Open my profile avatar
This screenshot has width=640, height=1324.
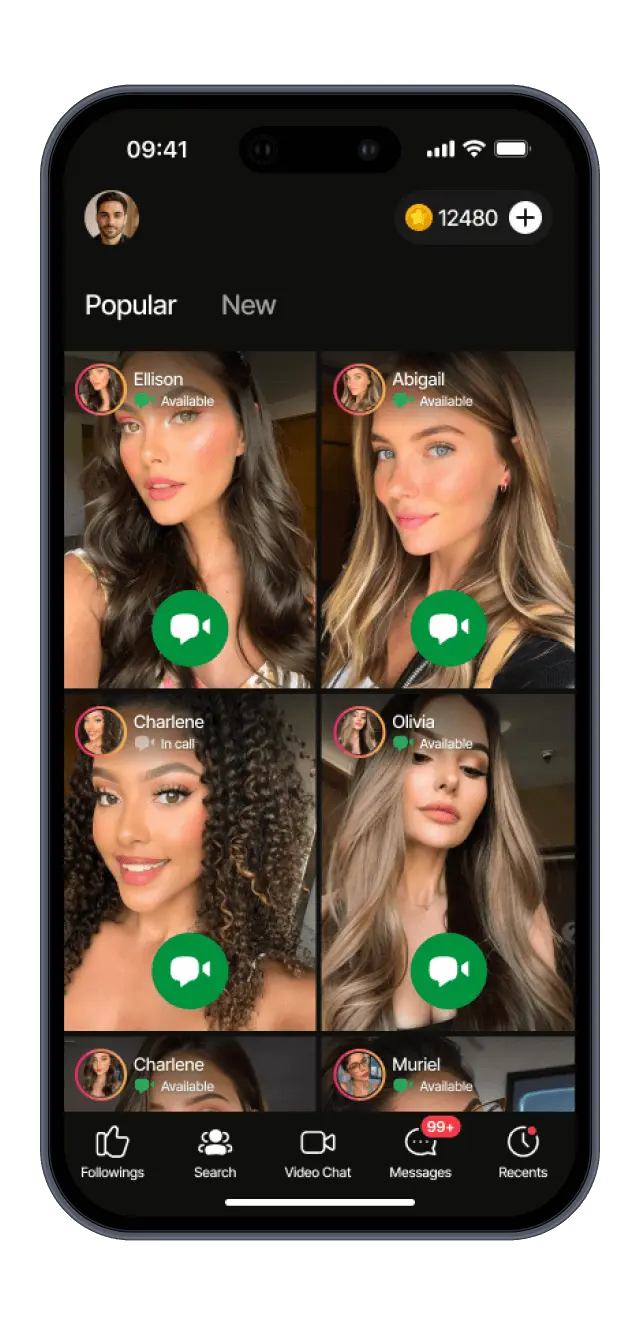[111, 217]
